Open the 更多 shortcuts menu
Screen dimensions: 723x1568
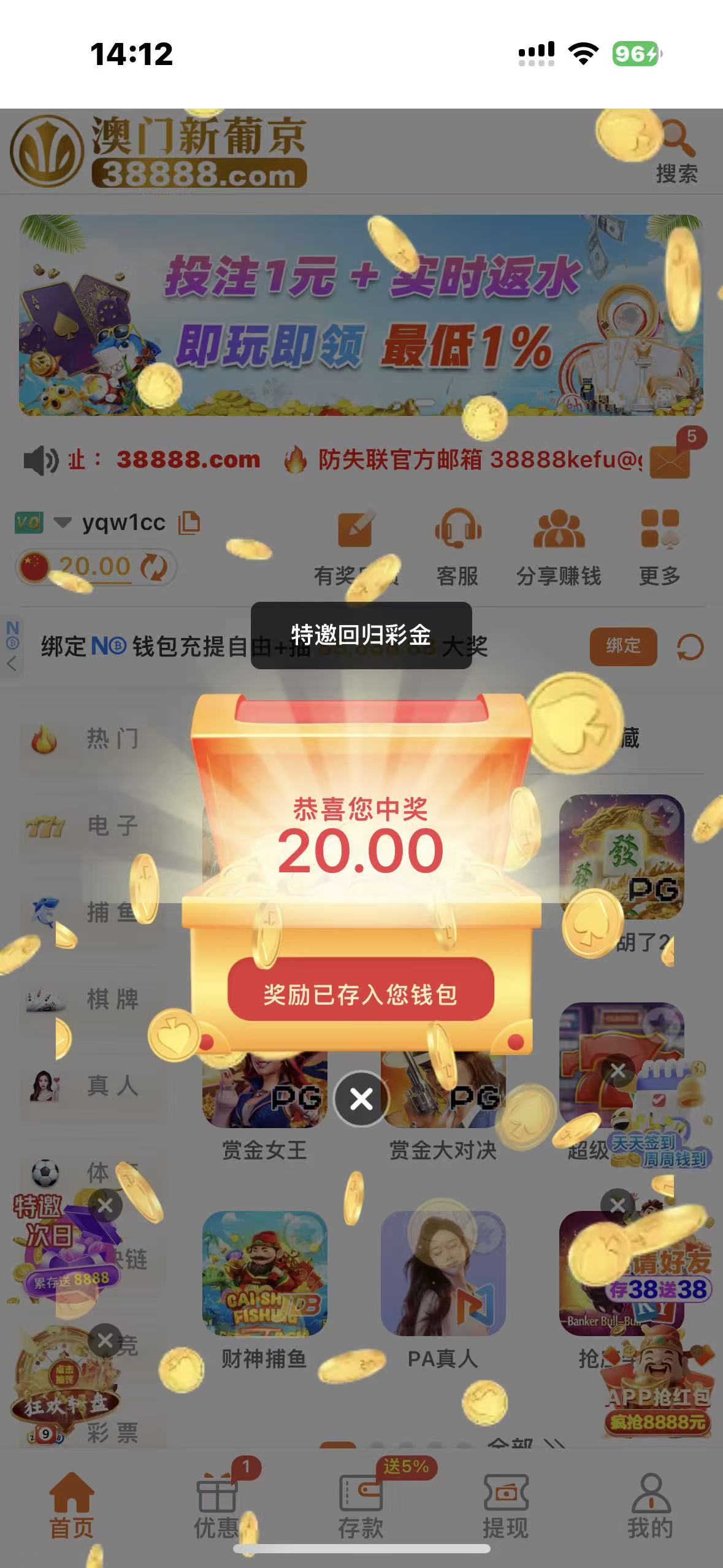(660, 546)
